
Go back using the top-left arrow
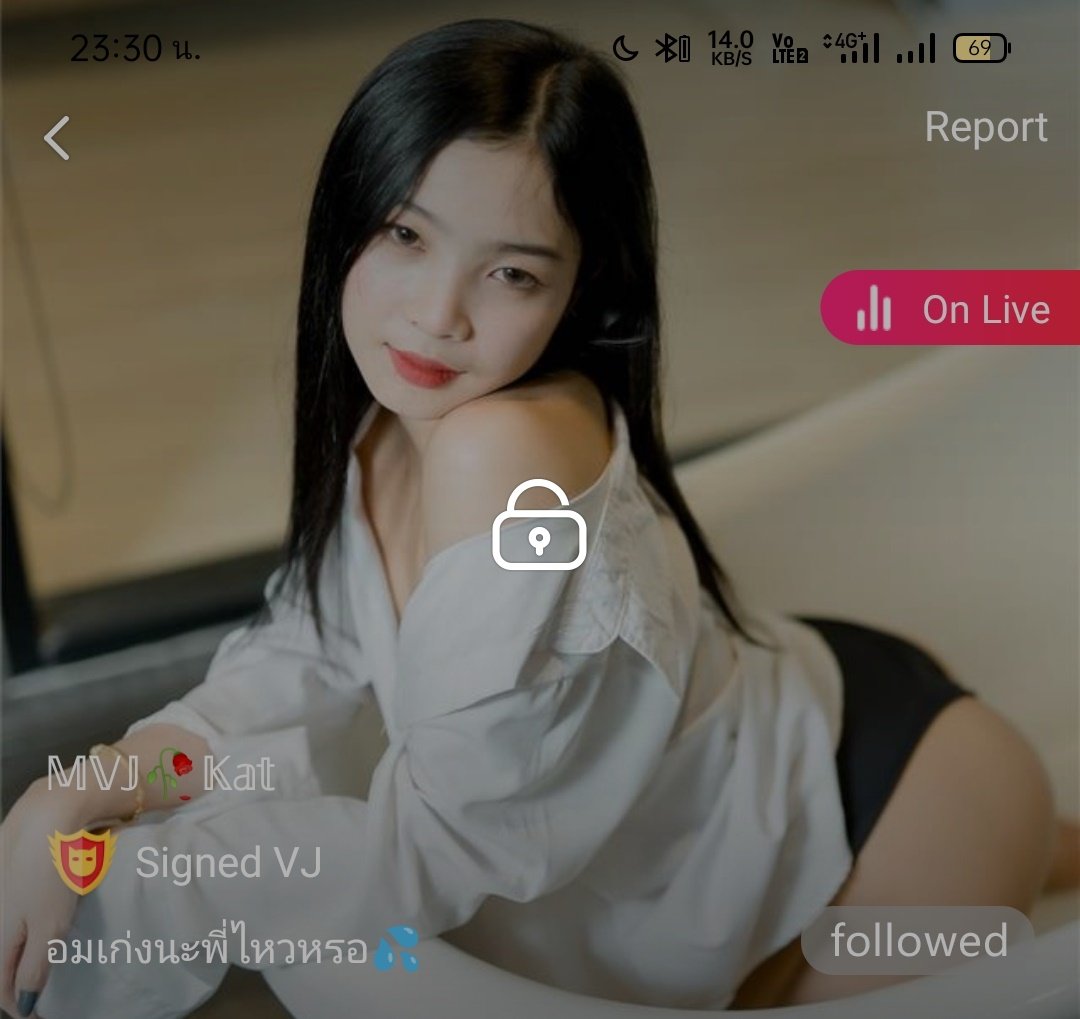point(57,138)
